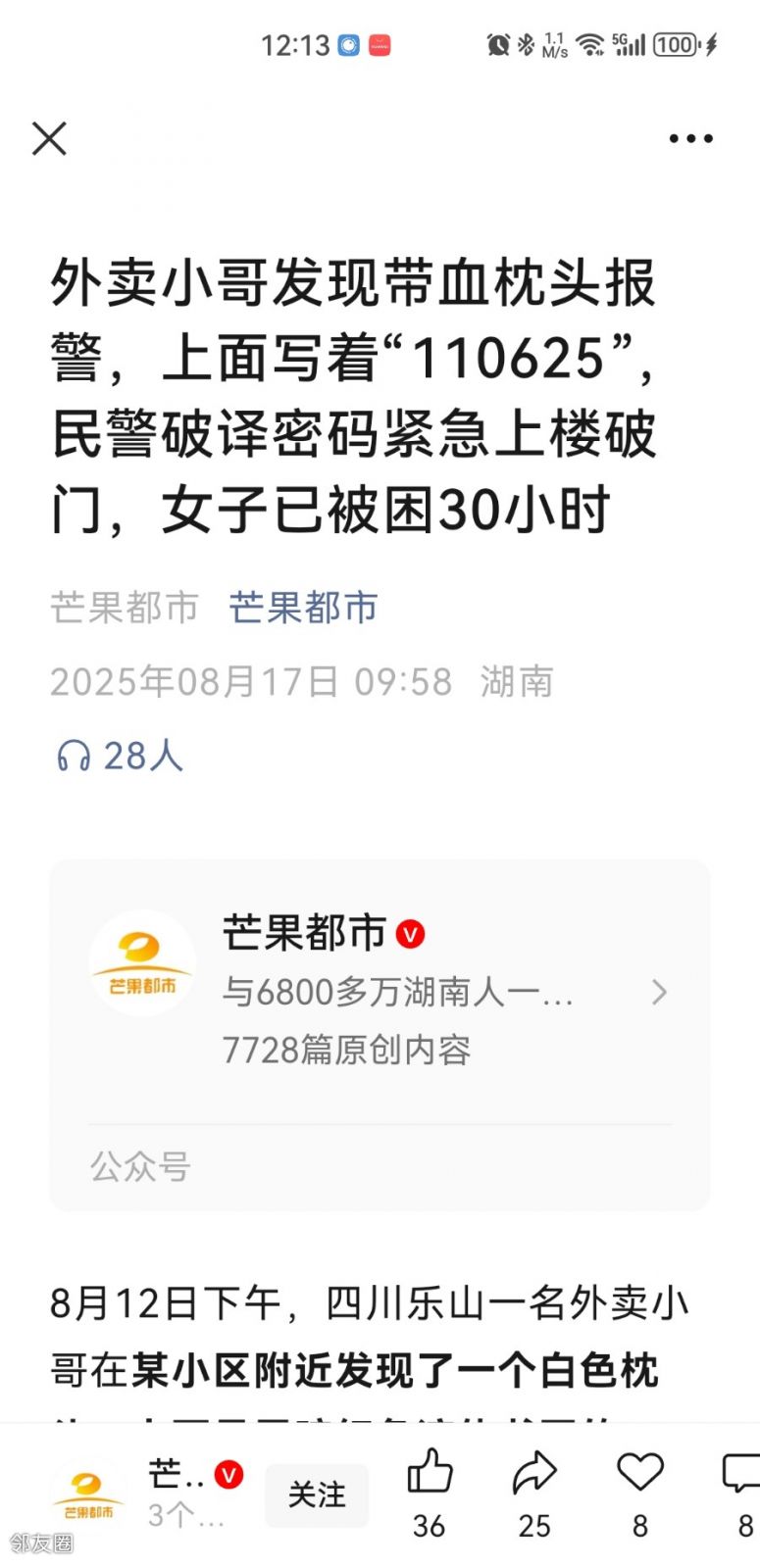Tap the heart icon

tap(640, 1472)
